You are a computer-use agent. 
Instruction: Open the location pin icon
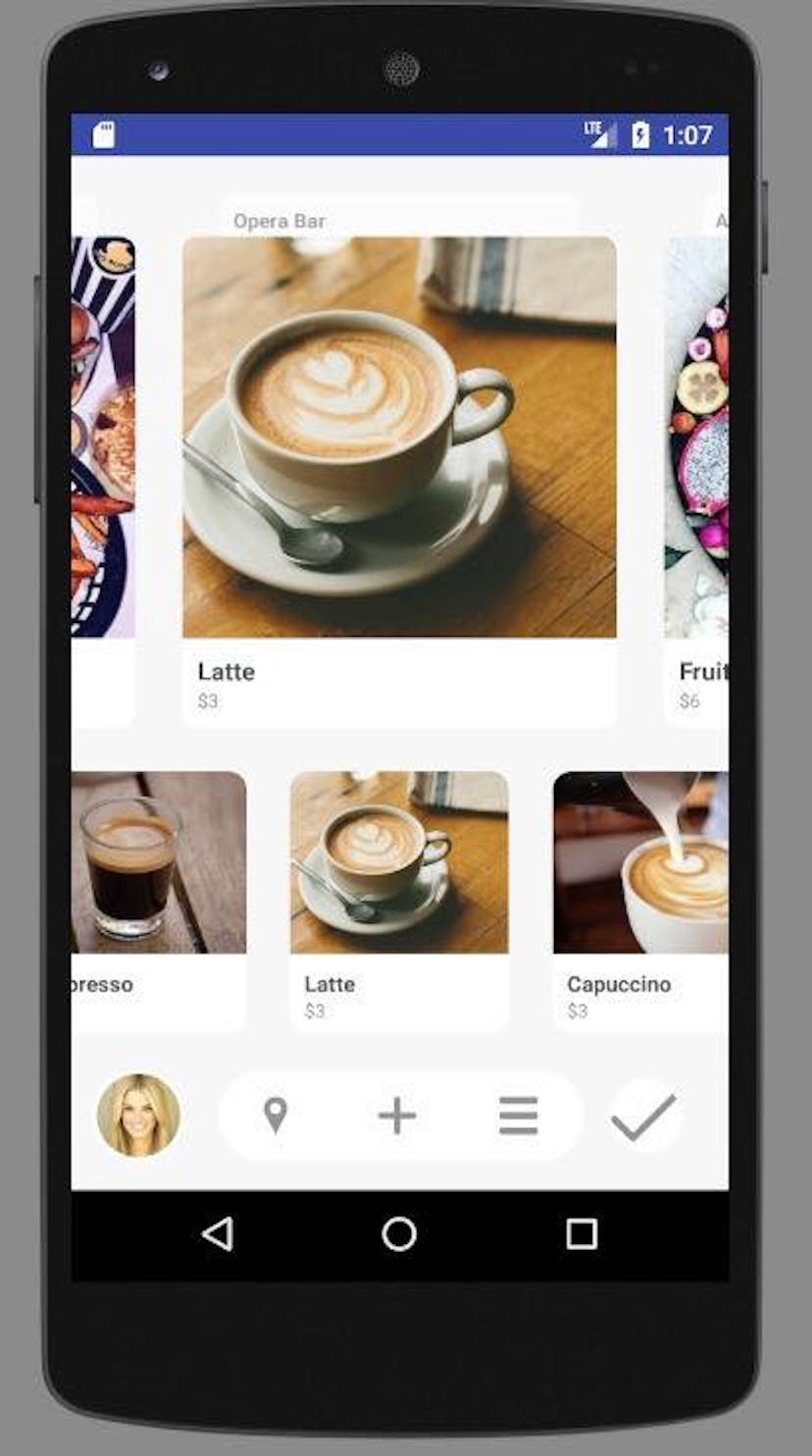[x=276, y=1116]
